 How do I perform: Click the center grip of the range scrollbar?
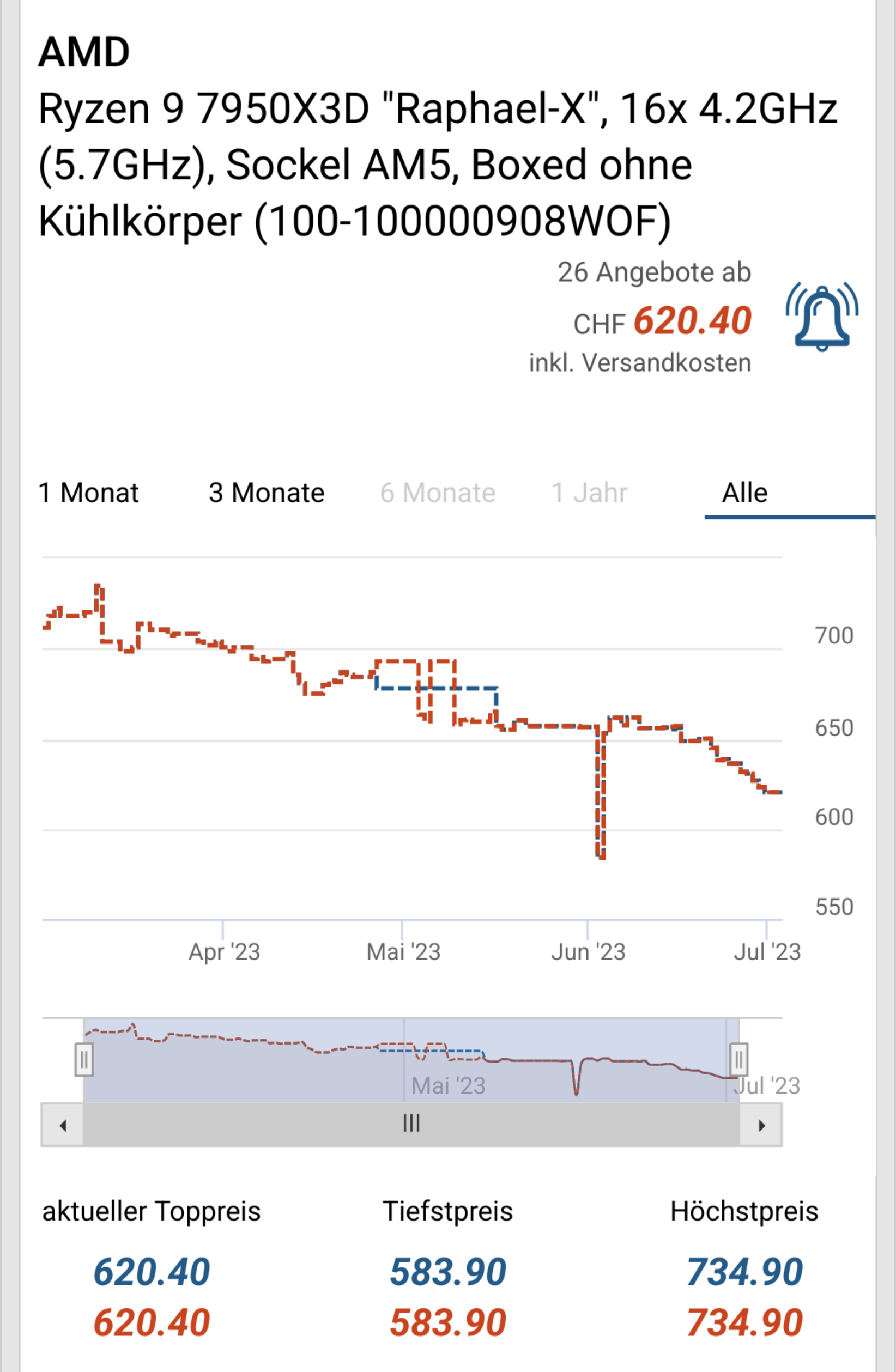click(x=411, y=1123)
